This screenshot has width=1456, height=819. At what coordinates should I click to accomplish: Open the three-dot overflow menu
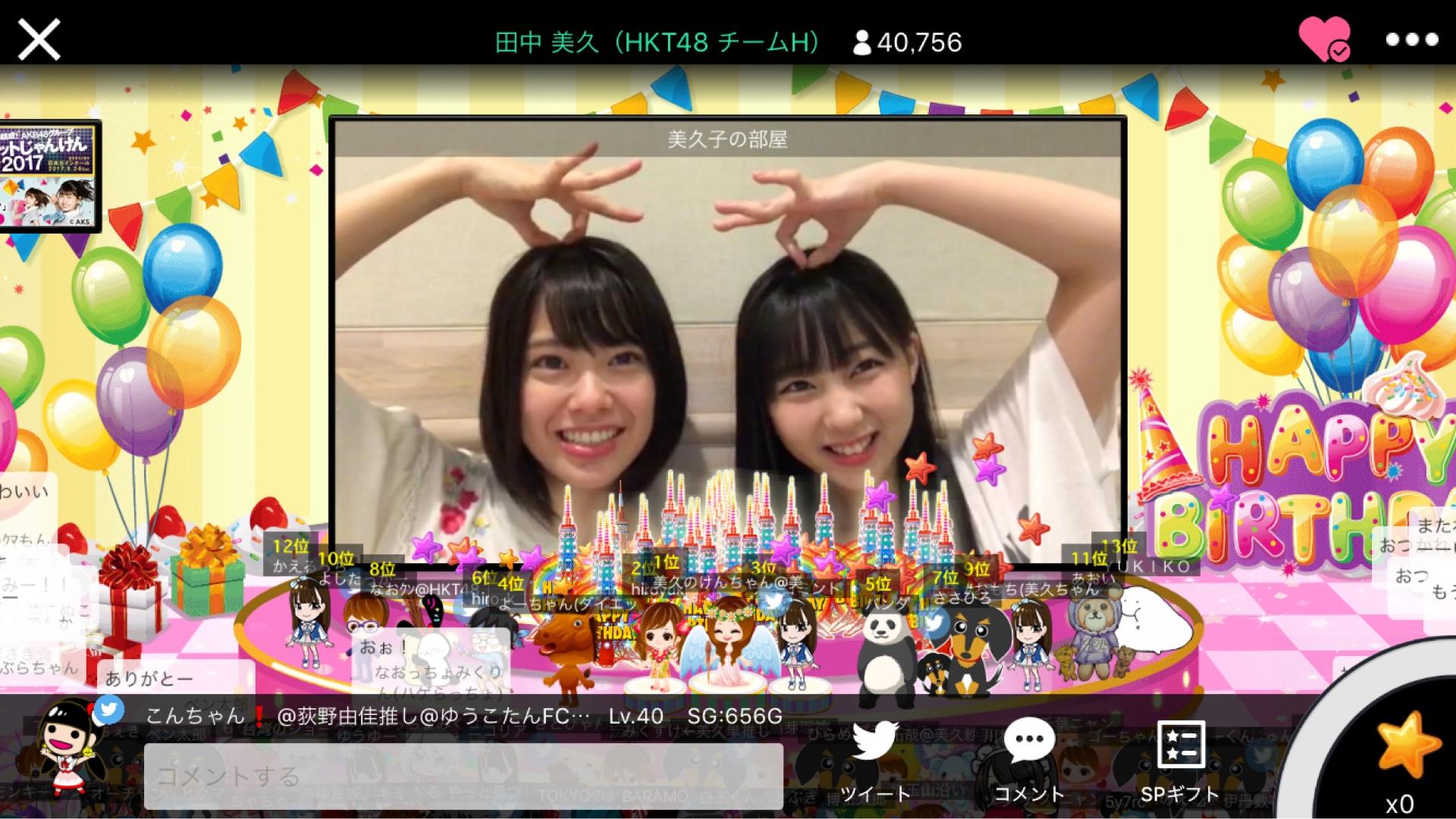coord(1411,39)
